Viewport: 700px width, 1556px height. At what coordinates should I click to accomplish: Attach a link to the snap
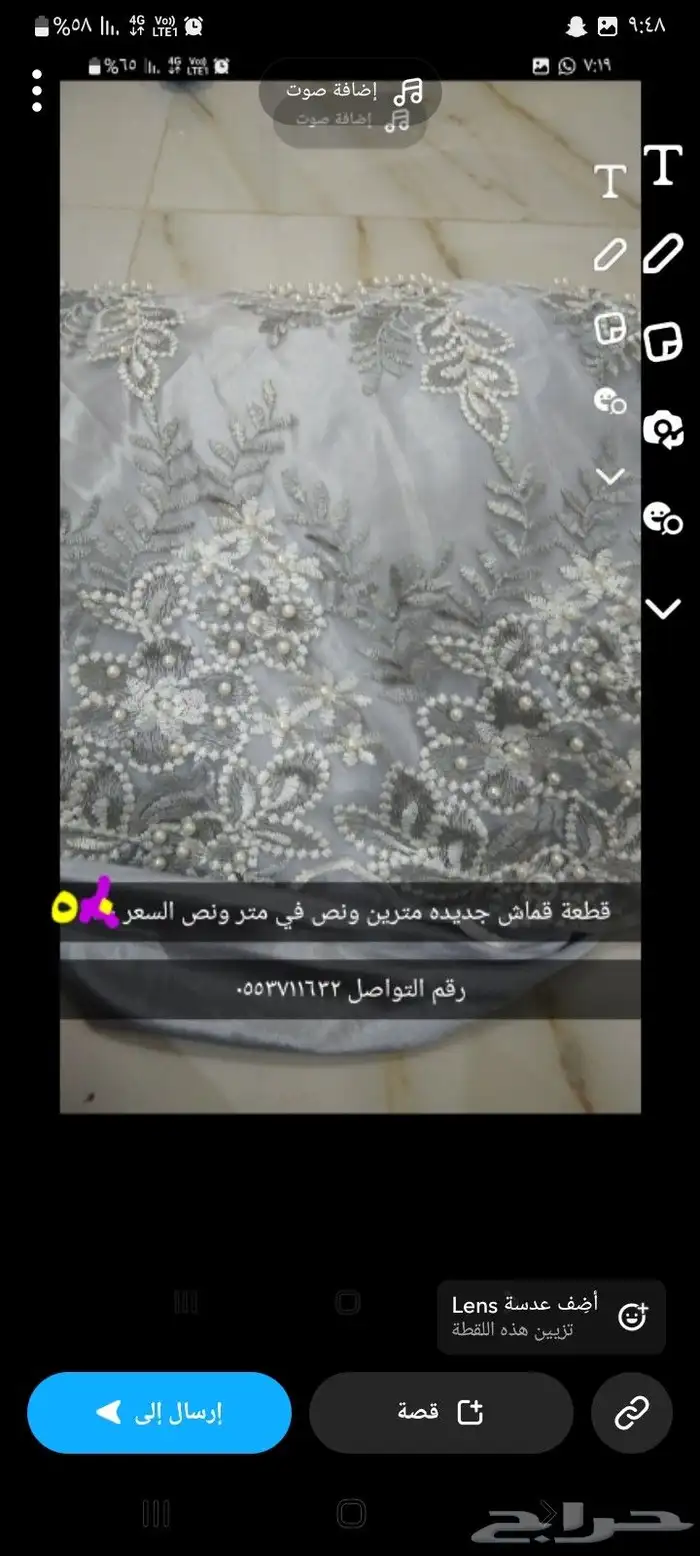[x=632, y=1412]
